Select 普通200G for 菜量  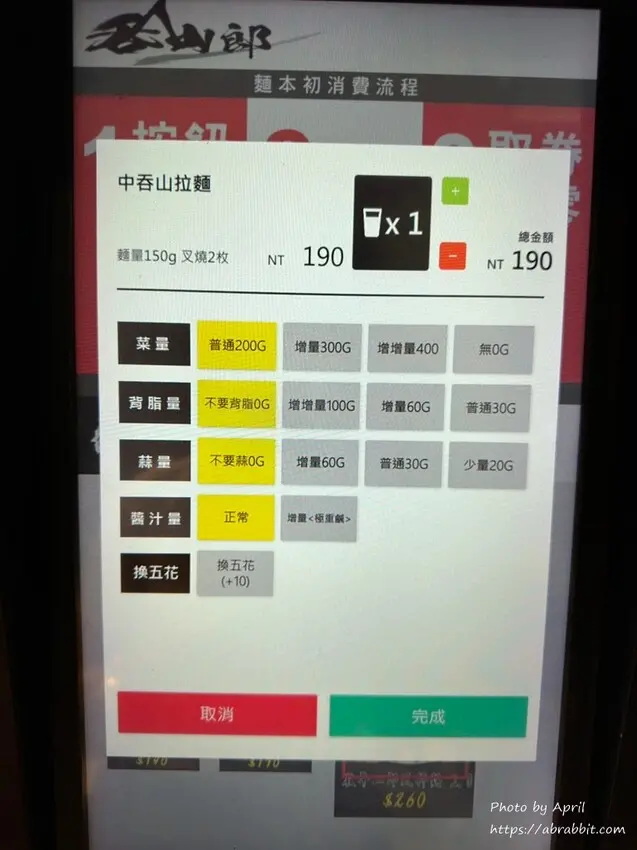pyautogui.click(x=236, y=346)
